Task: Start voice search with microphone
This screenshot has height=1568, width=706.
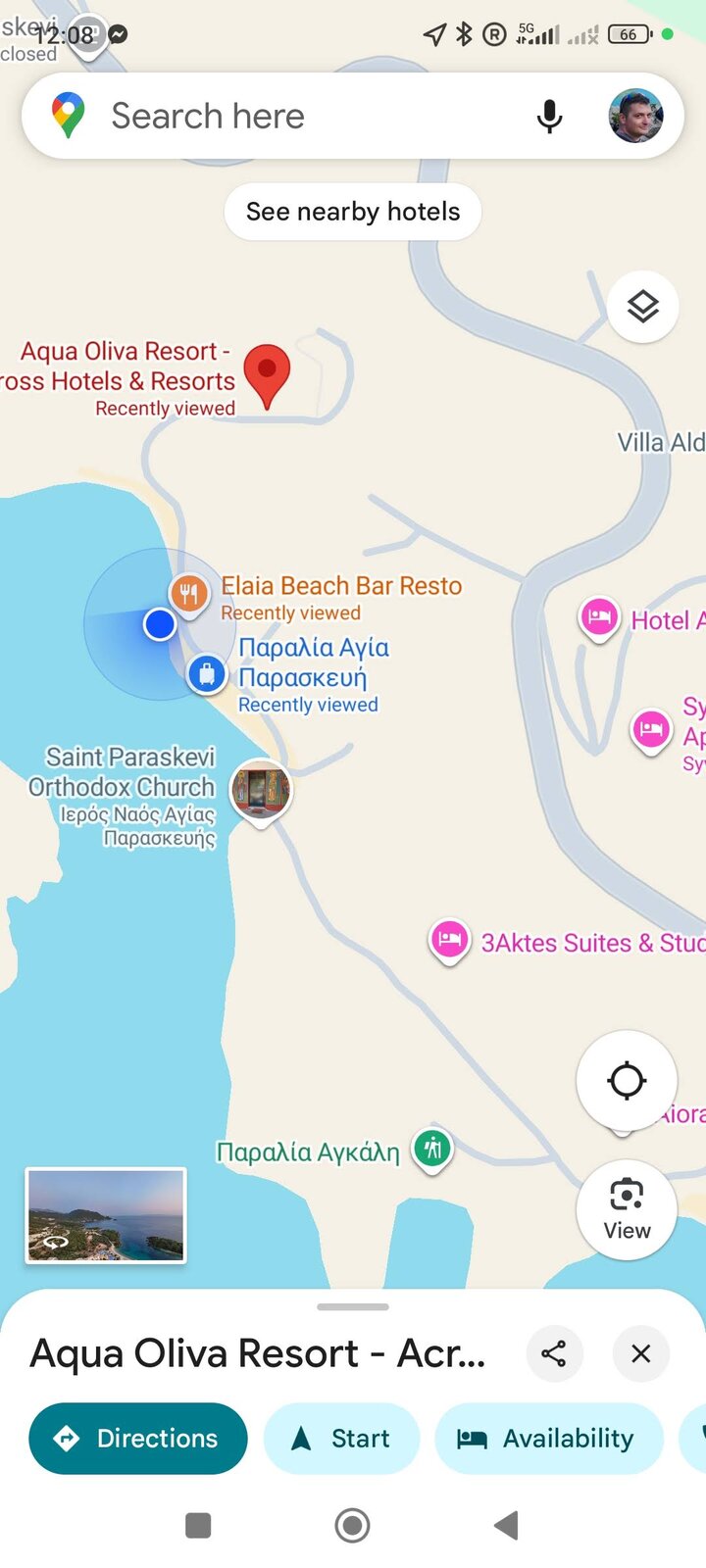Action: click(x=549, y=117)
